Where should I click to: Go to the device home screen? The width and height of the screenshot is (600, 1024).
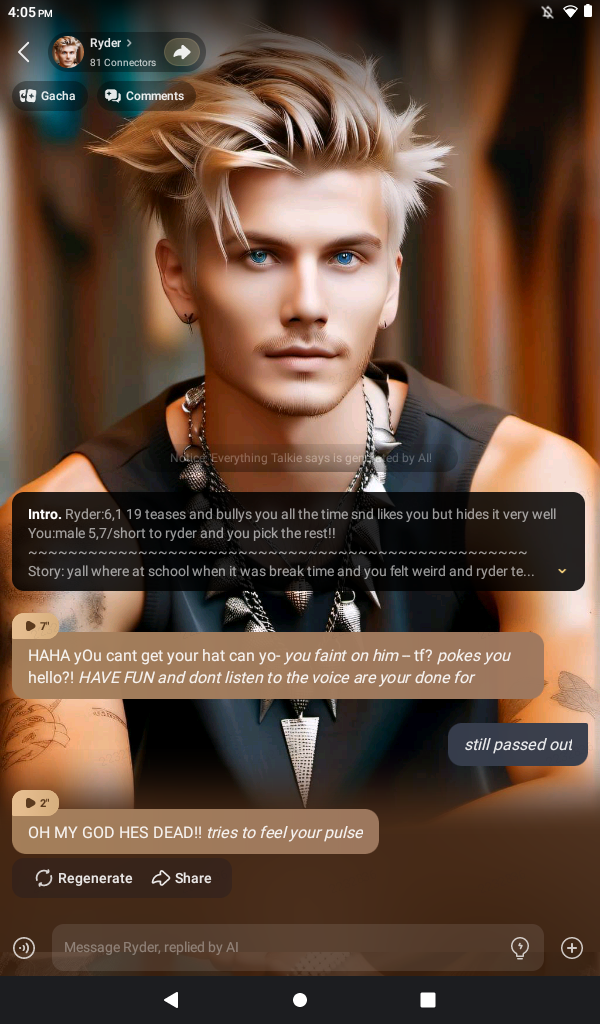tap(300, 1000)
